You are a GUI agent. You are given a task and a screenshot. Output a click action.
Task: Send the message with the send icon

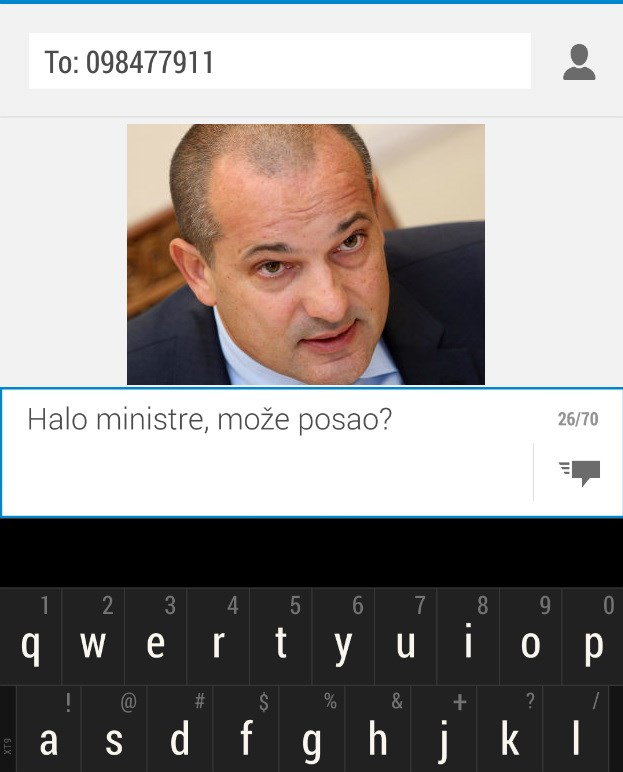click(579, 471)
